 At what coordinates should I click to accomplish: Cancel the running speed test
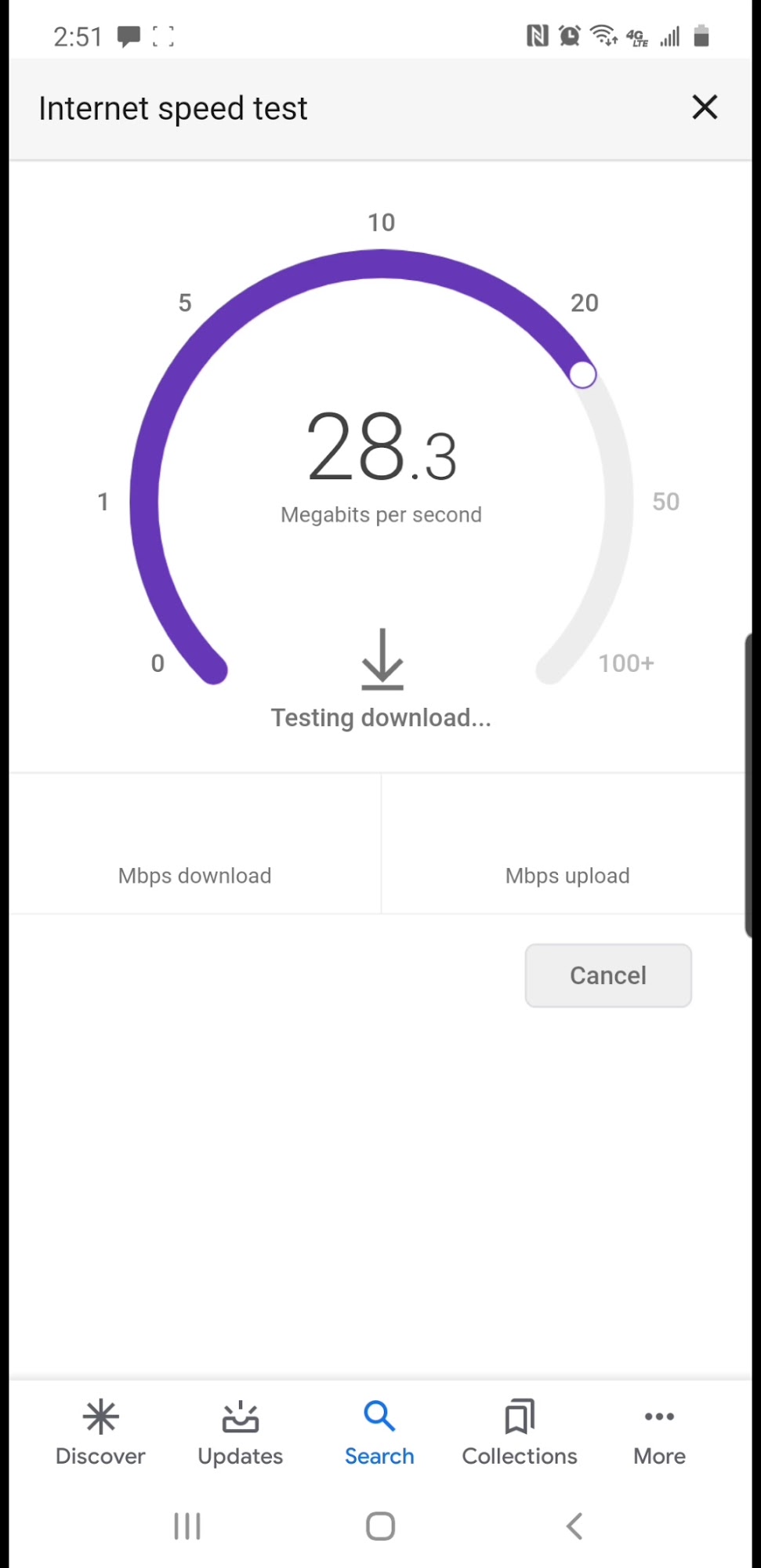[608, 975]
